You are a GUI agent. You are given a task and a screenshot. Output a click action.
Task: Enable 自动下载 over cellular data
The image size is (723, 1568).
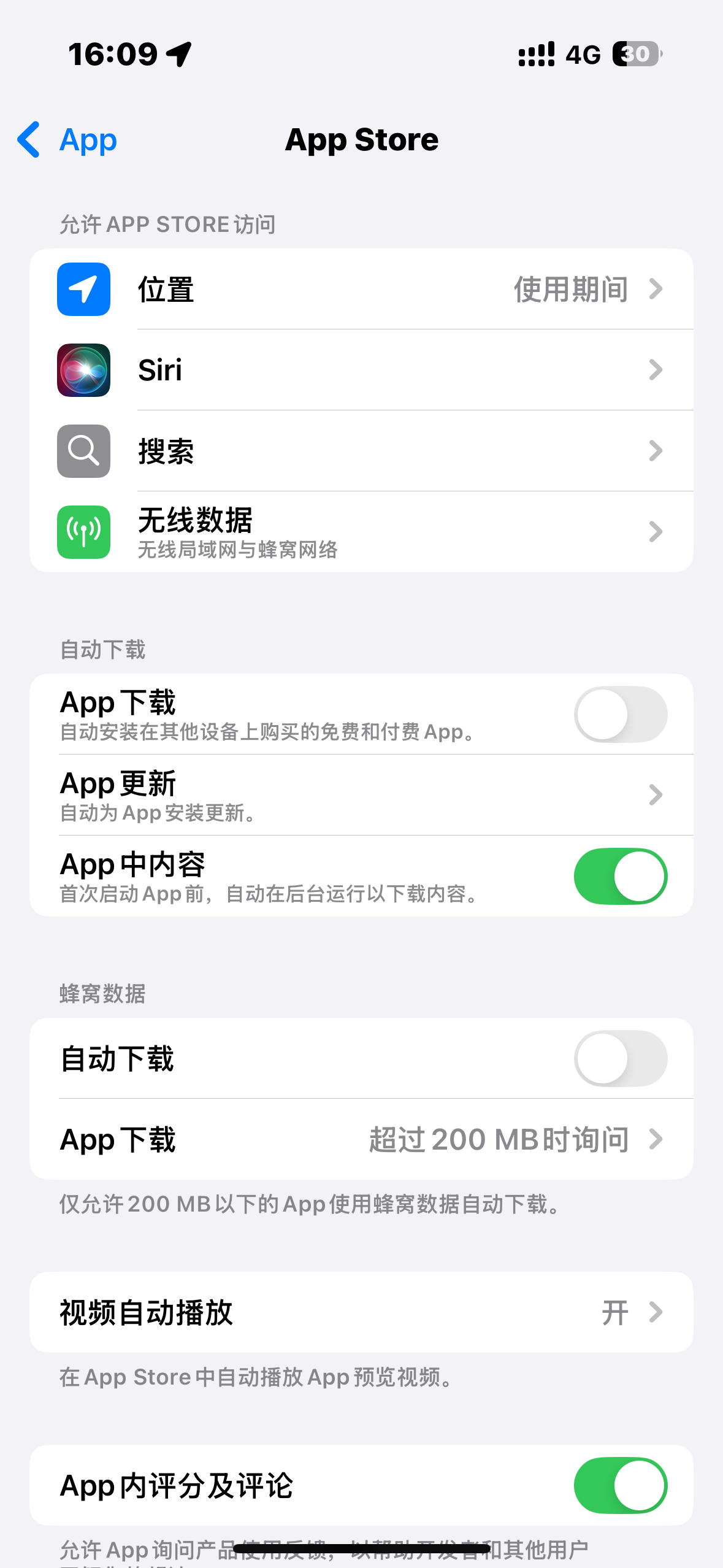point(620,1059)
